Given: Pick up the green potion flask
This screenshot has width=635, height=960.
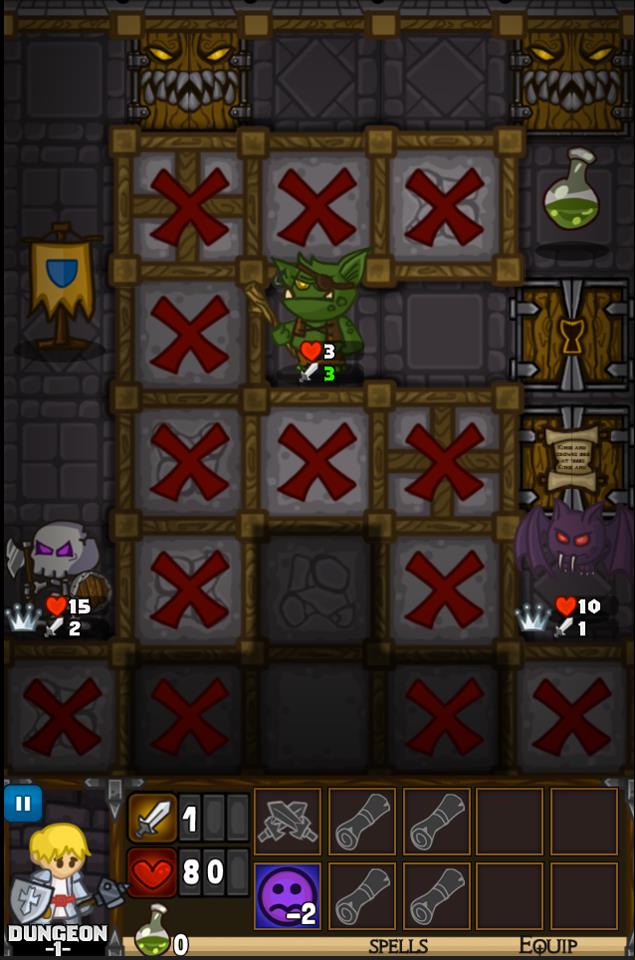Looking at the screenshot, I should point(571,193).
